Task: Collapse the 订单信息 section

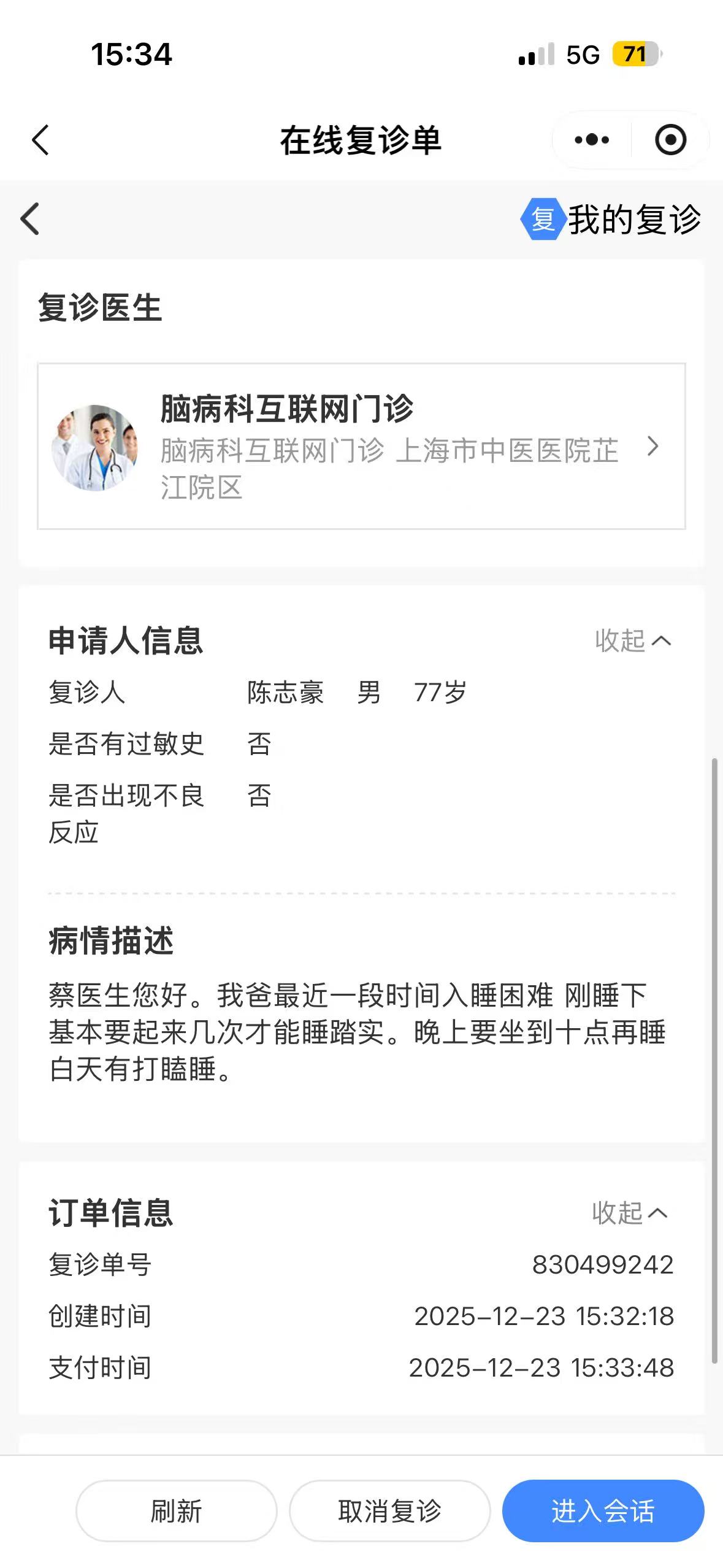Action: pos(629,1213)
